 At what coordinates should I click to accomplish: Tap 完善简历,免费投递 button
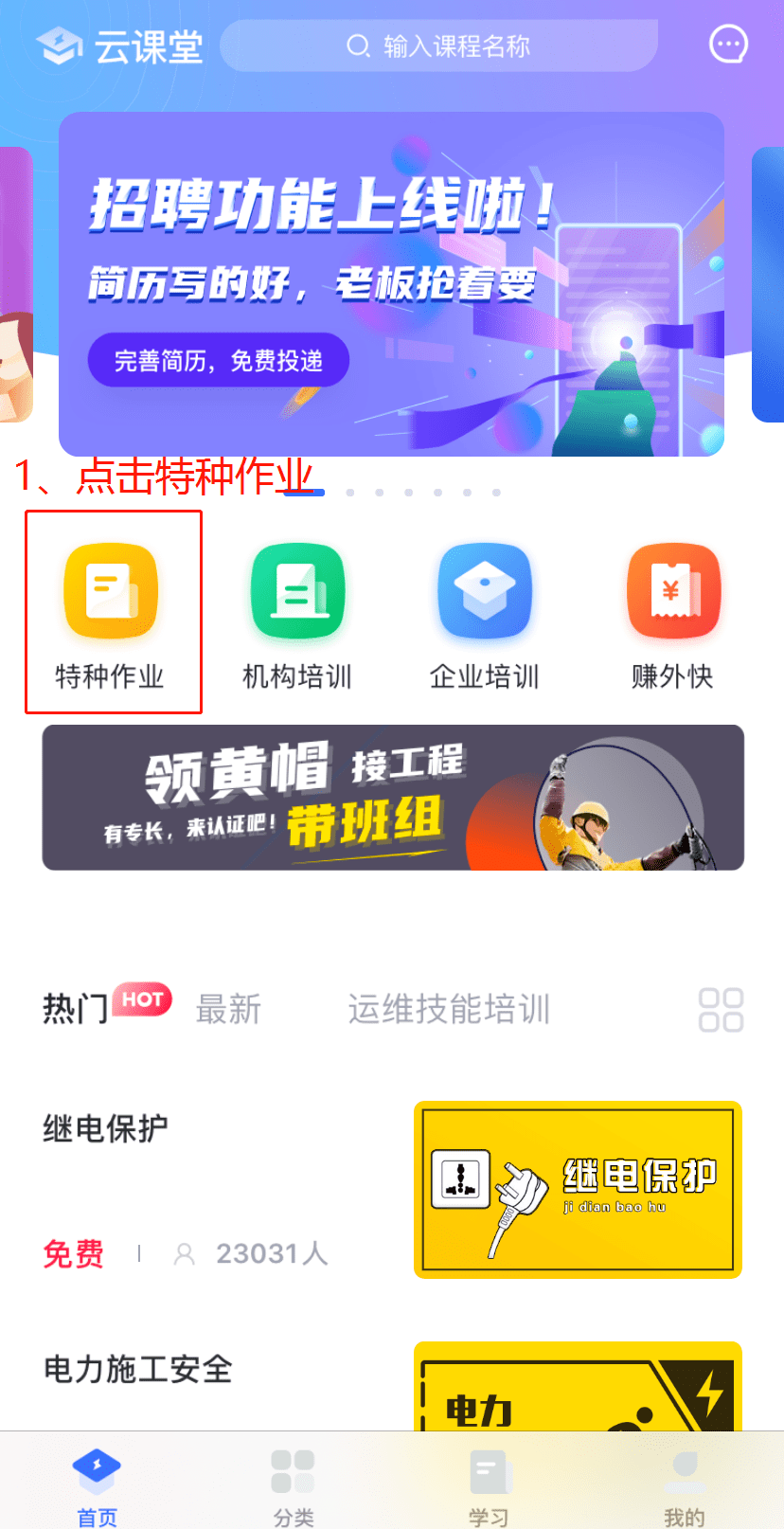[x=219, y=361]
